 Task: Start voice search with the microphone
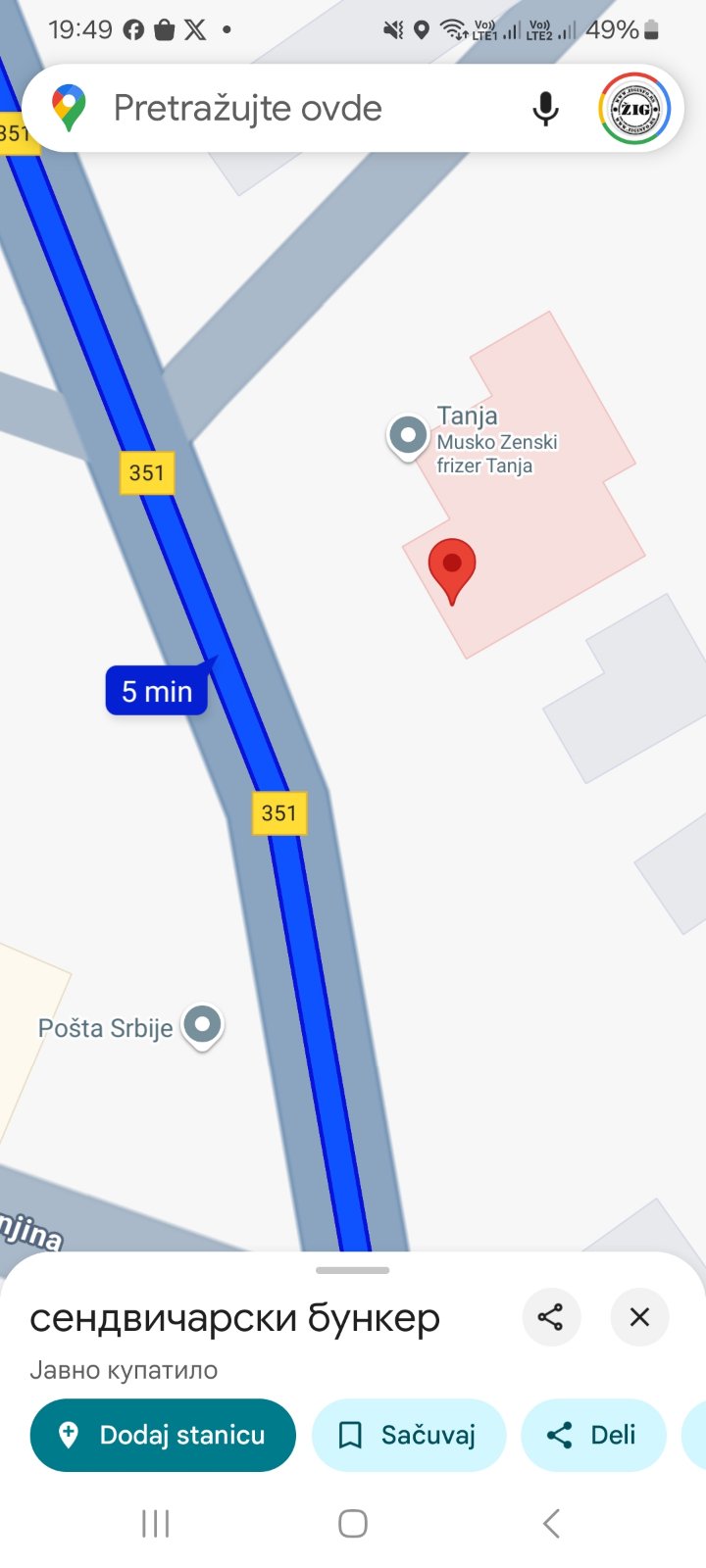click(x=545, y=109)
